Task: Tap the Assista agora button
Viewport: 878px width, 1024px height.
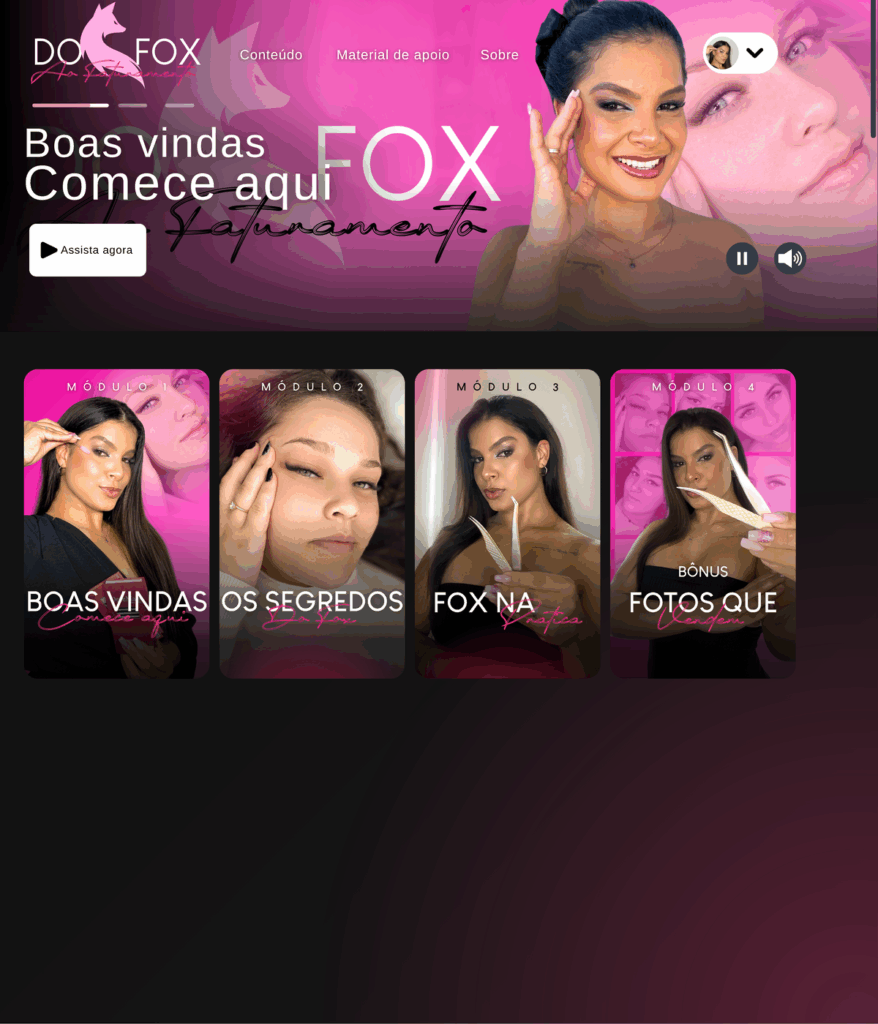Action: coord(88,250)
